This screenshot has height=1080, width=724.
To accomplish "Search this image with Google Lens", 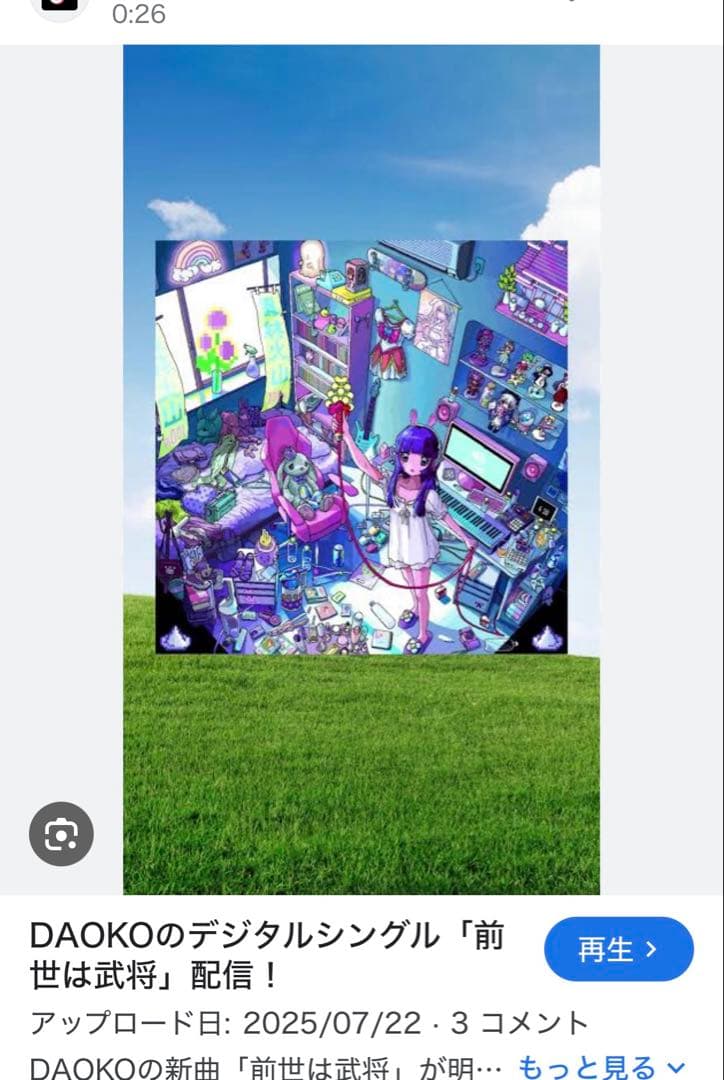I will point(61,834).
